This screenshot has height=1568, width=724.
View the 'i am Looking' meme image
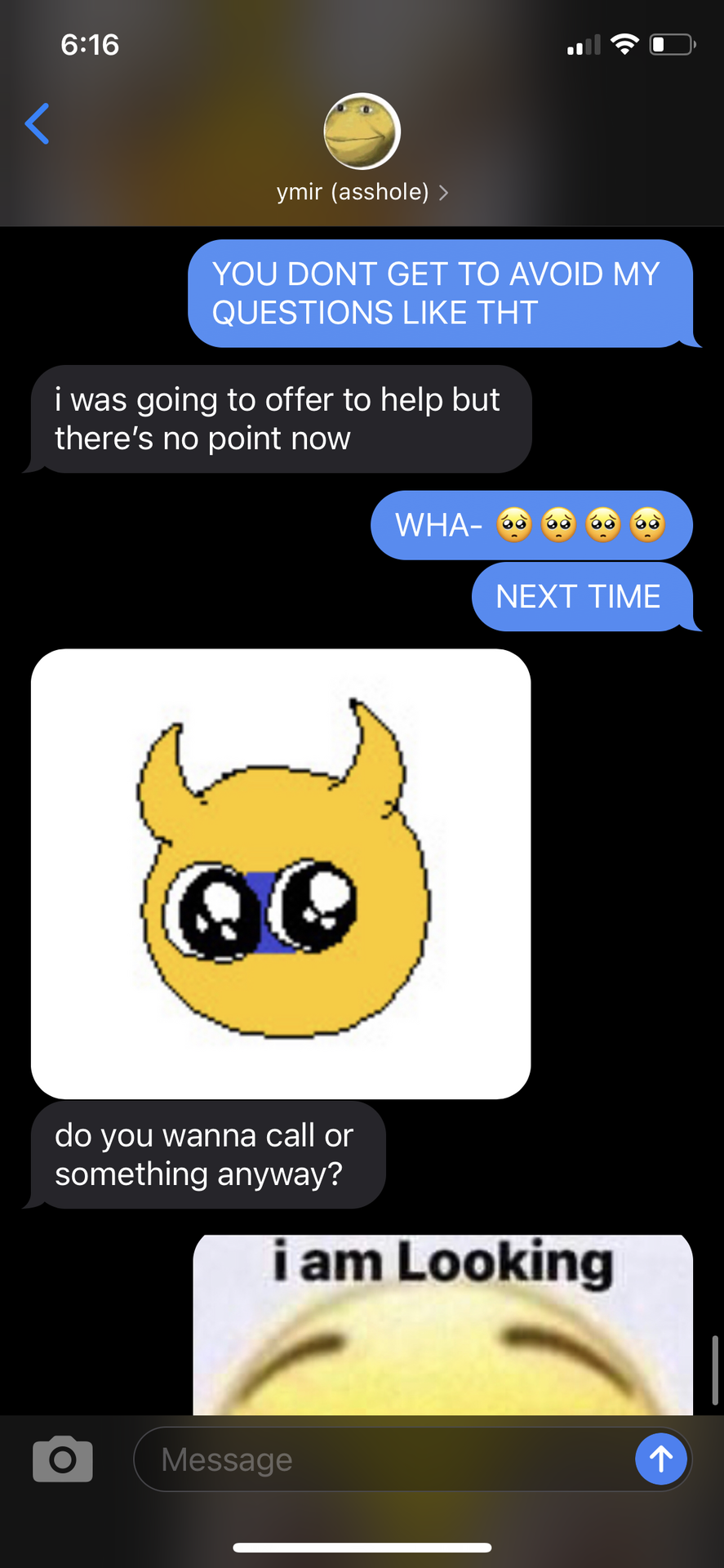pos(443,1325)
